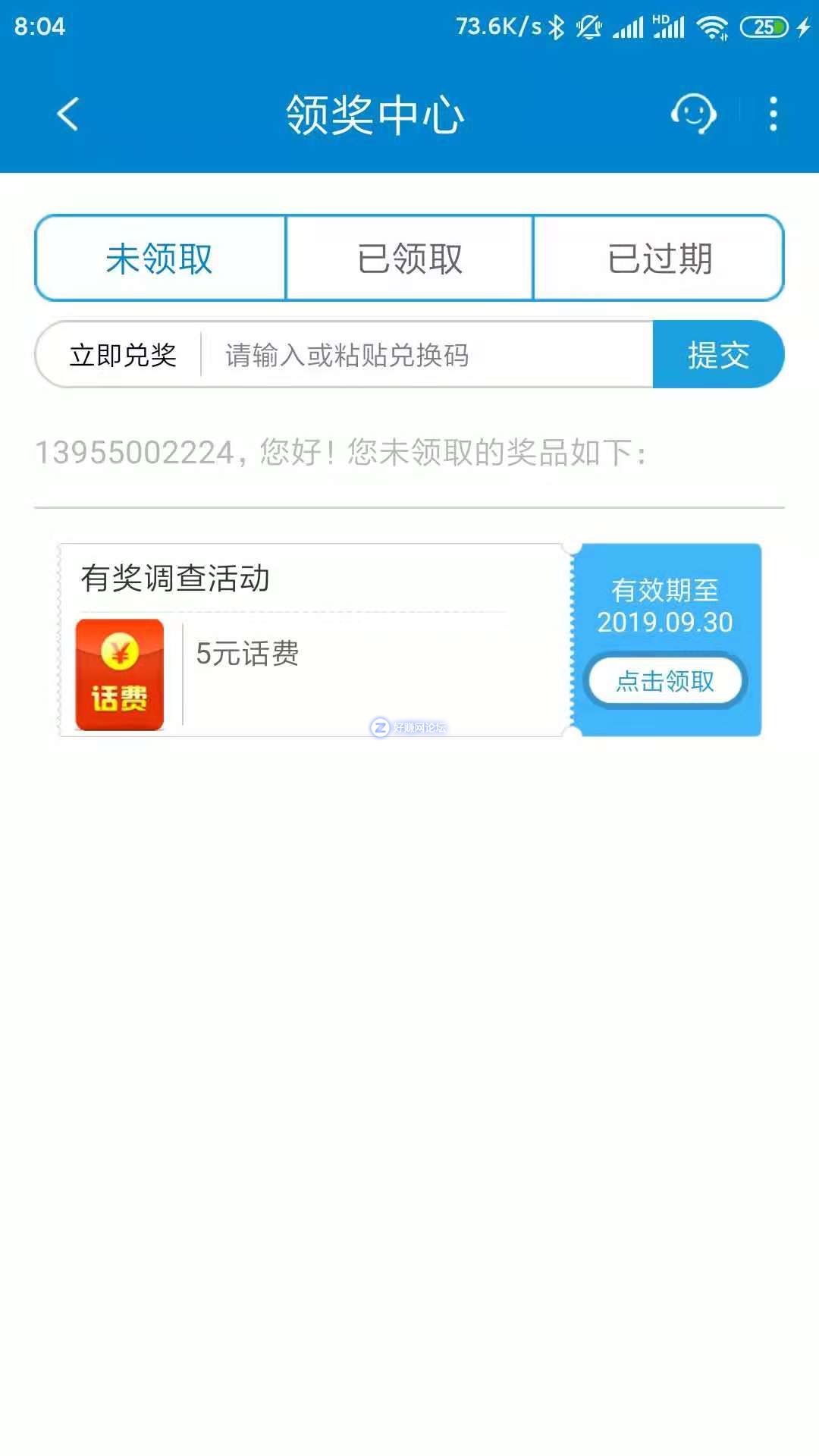Switch to the 已过期 tab
This screenshot has height=1456, width=819.
(659, 259)
